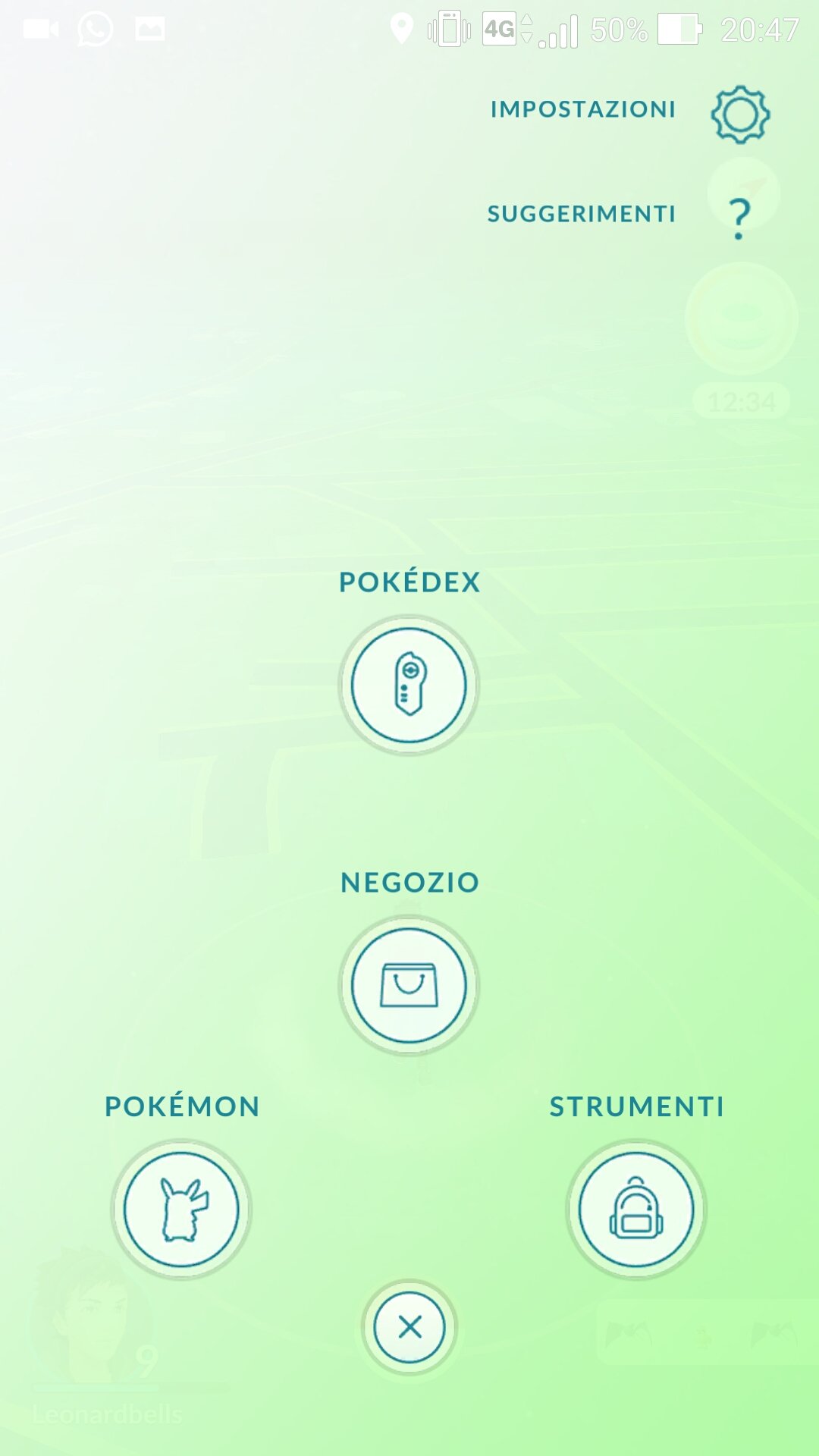
Task: Open the Impostazioni gear icon
Action: (x=740, y=114)
